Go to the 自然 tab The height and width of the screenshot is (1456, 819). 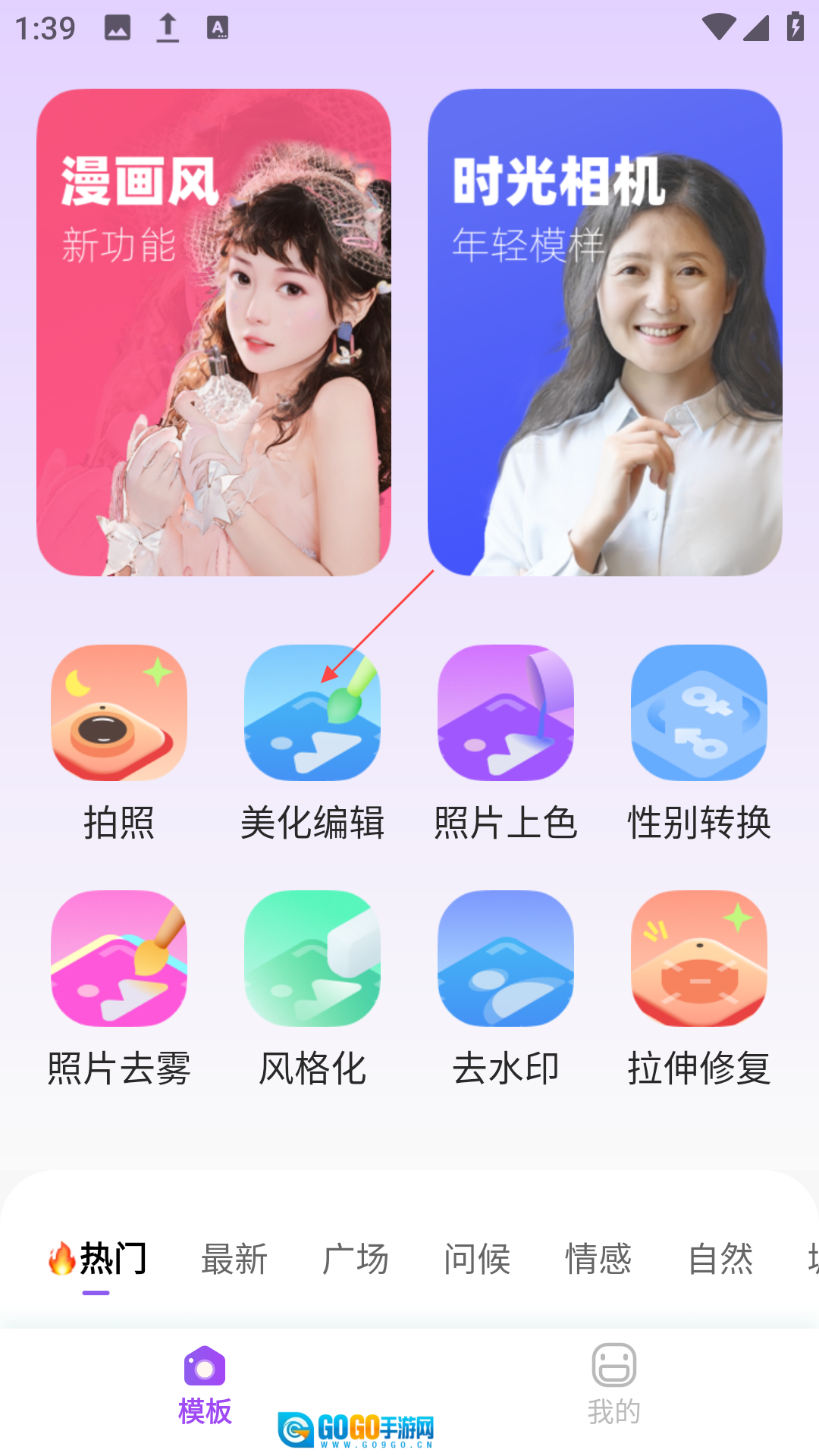coord(720,1259)
